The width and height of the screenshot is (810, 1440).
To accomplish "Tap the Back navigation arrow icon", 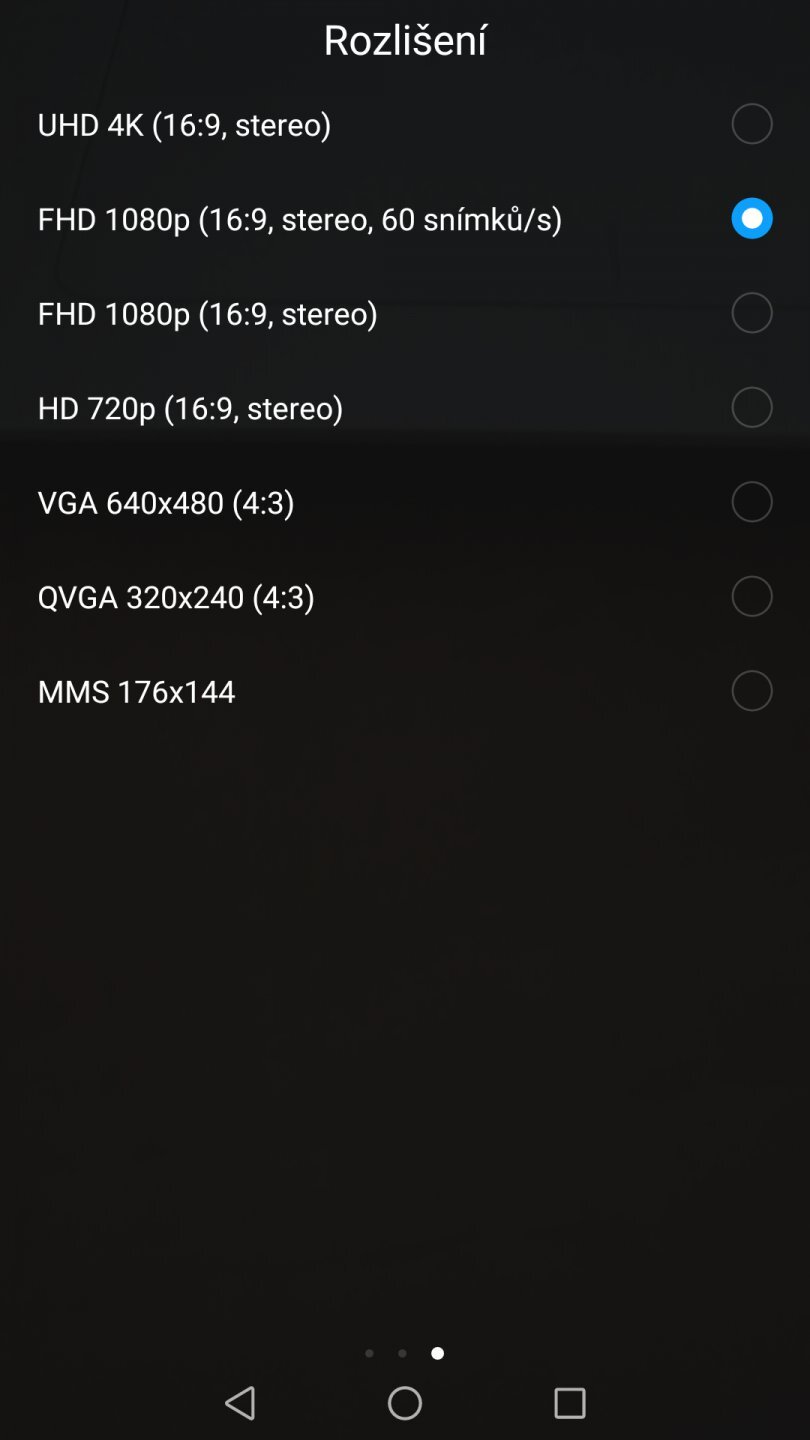I will click(240, 1403).
